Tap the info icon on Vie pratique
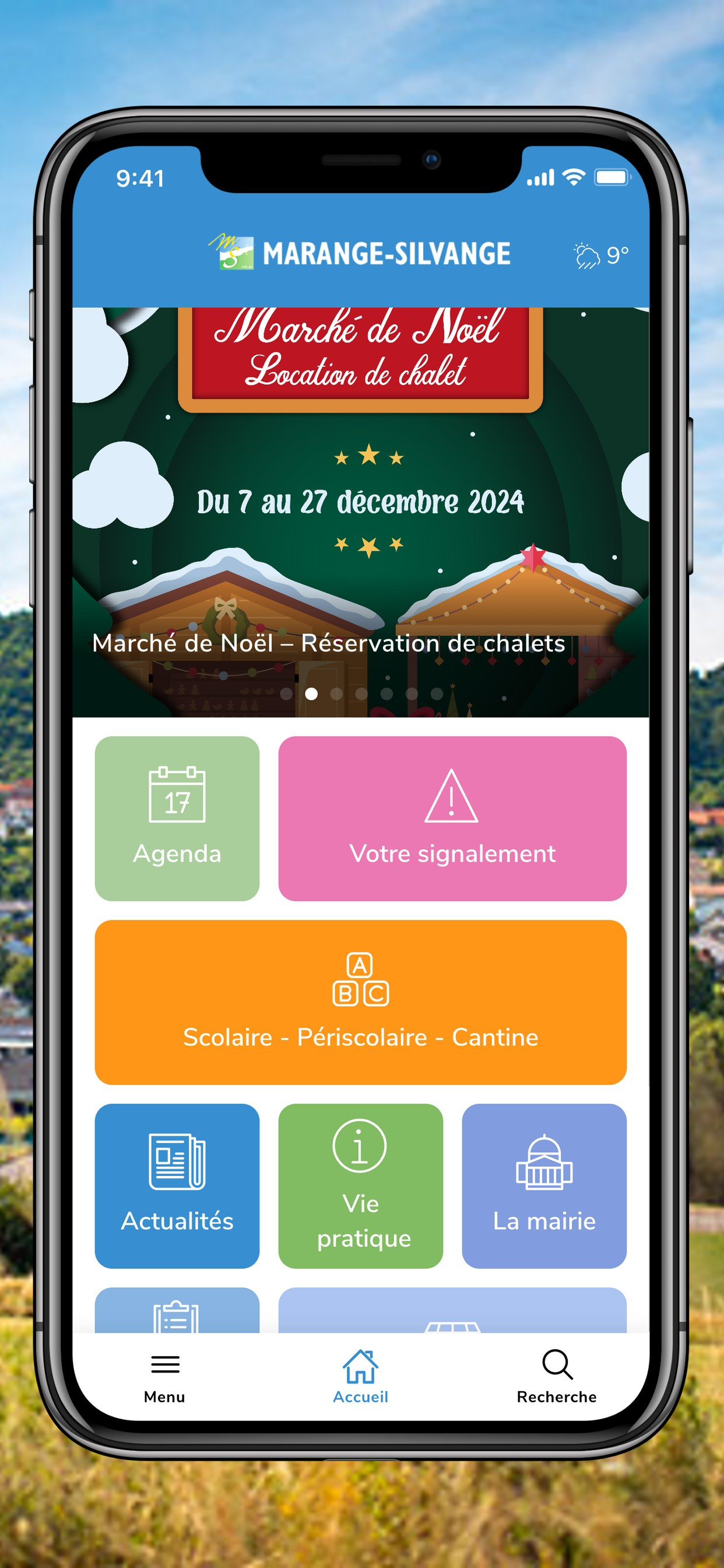The width and height of the screenshot is (724, 1568). [360, 1145]
